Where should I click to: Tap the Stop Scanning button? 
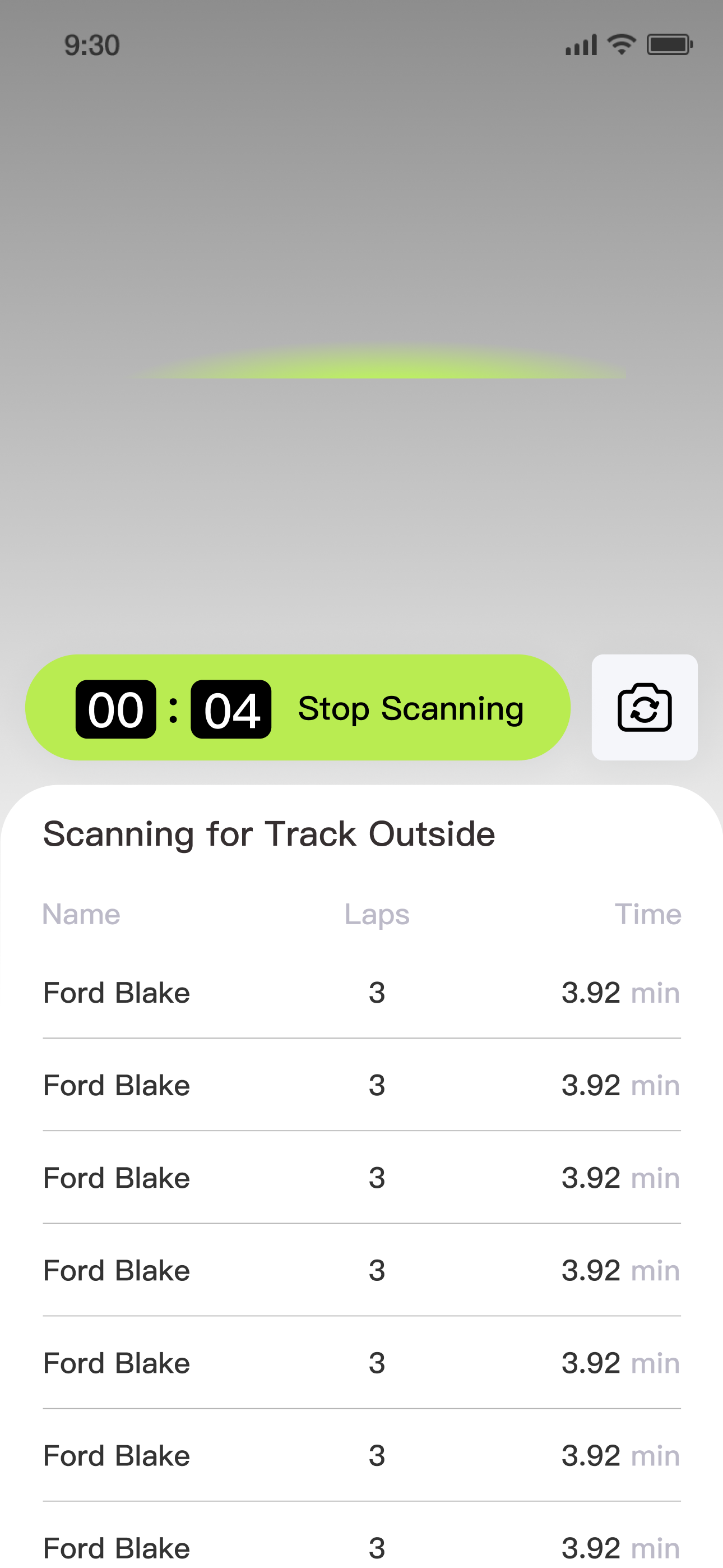click(x=298, y=707)
